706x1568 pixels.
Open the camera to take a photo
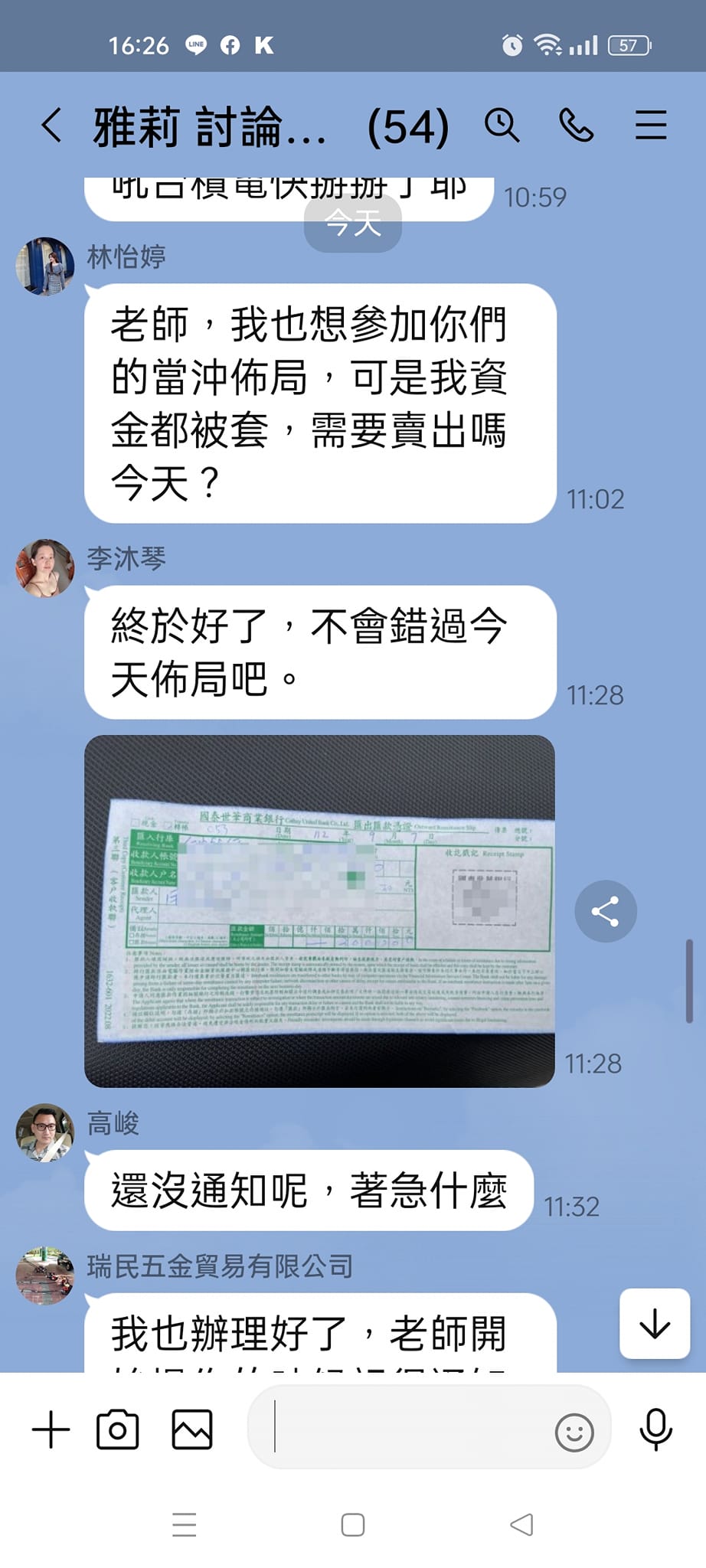click(x=118, y=1430)
